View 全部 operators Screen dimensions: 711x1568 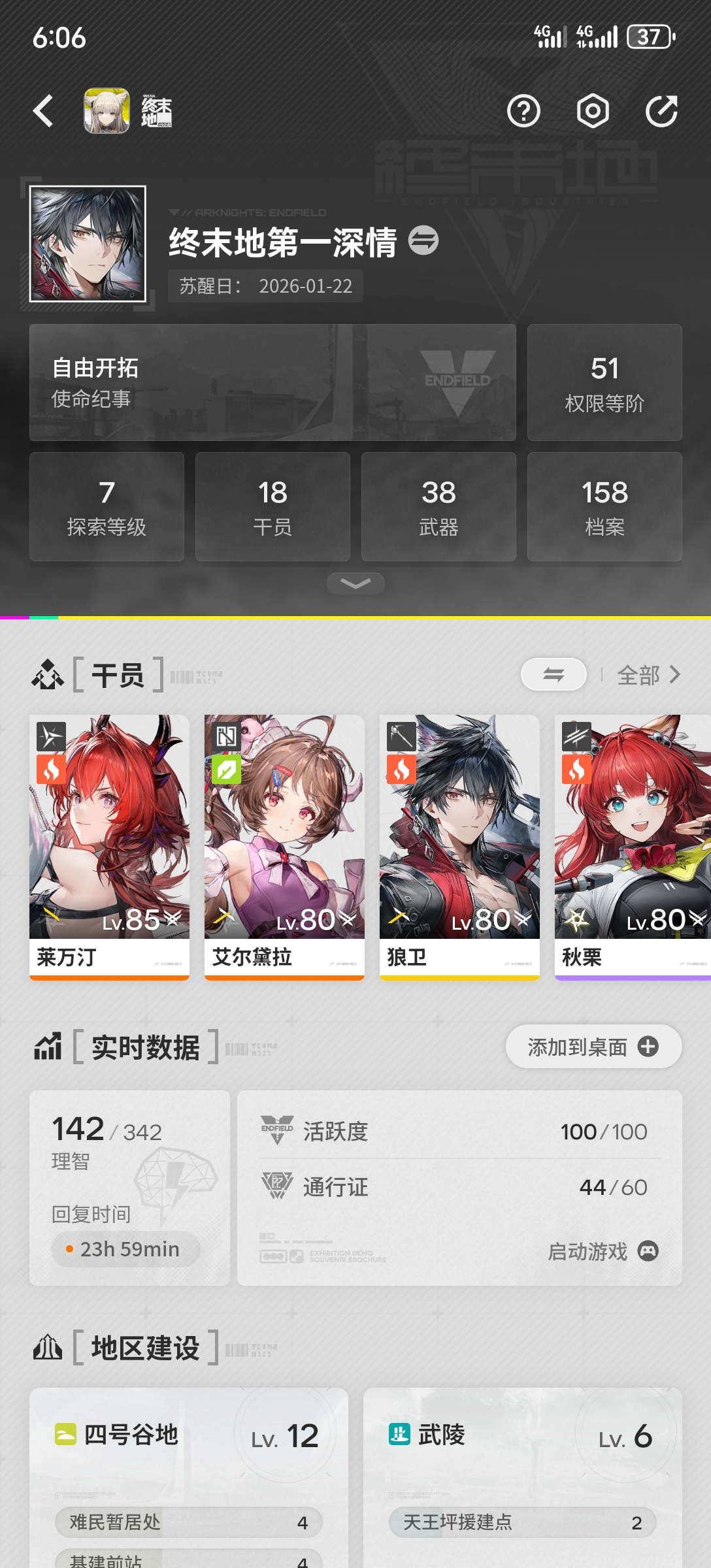pyautogui.click(x=648, y=675)
